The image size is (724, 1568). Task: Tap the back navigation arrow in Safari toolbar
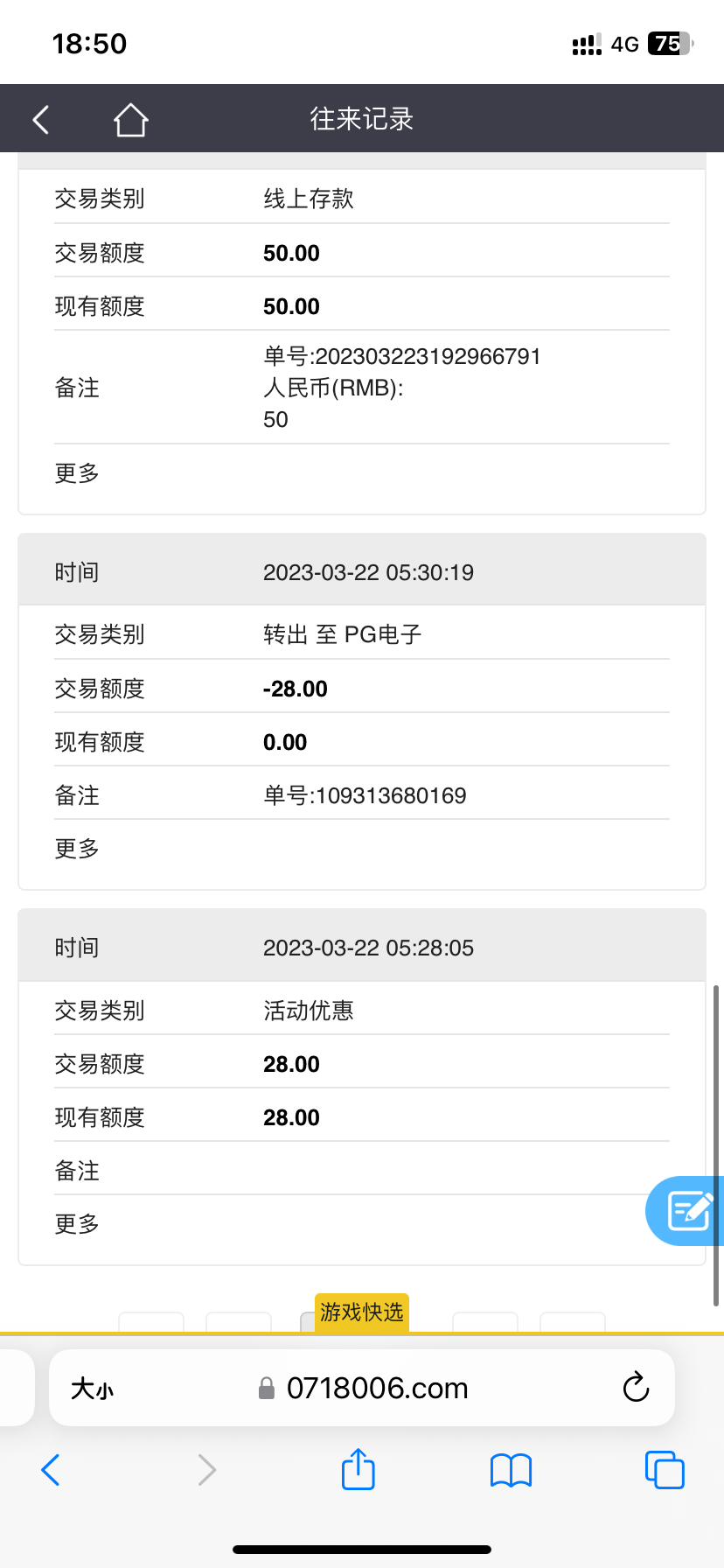pos(50,1470)
